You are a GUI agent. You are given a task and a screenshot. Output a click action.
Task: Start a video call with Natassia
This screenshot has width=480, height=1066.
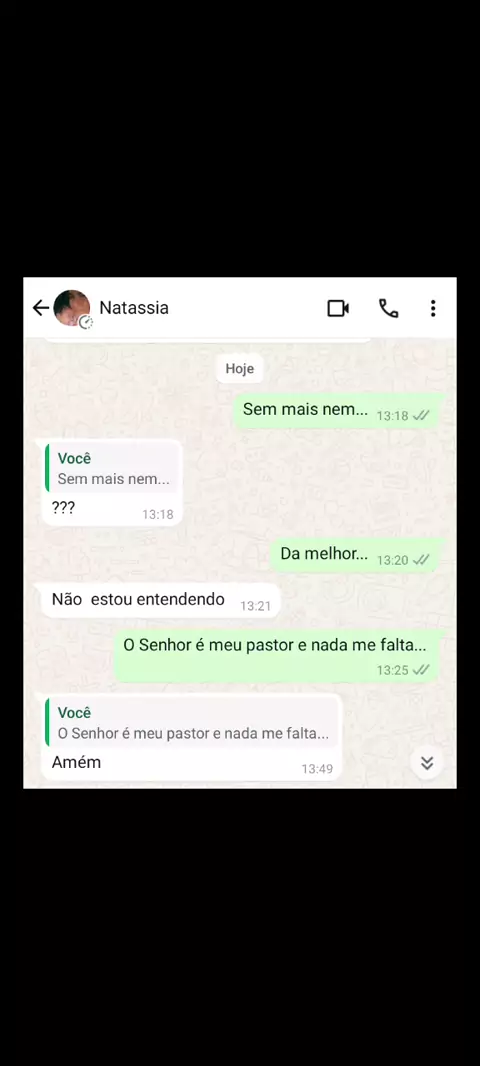point(338,309)
